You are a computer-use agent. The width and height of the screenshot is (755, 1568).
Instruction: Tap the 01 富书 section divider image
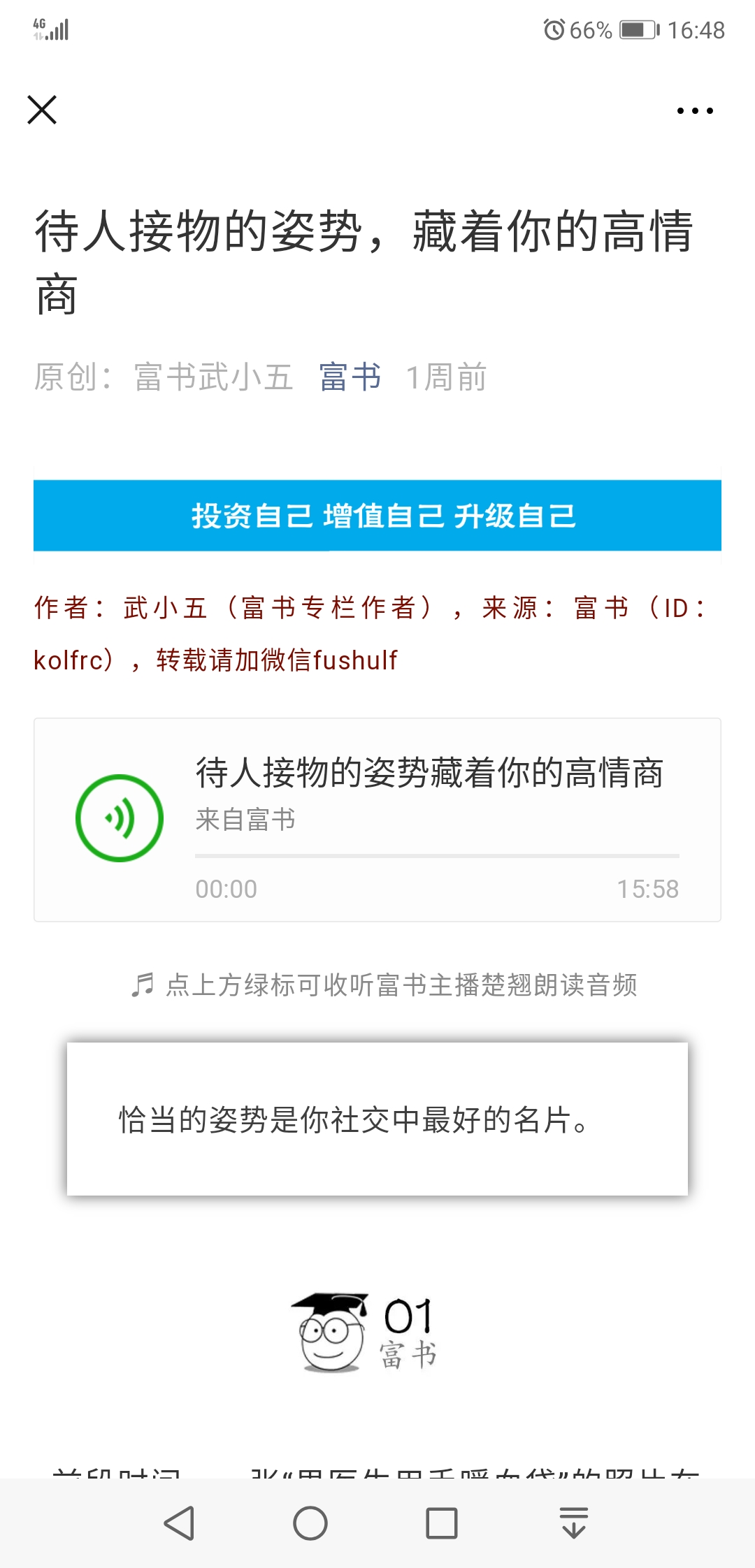[x=364, y=1335]
